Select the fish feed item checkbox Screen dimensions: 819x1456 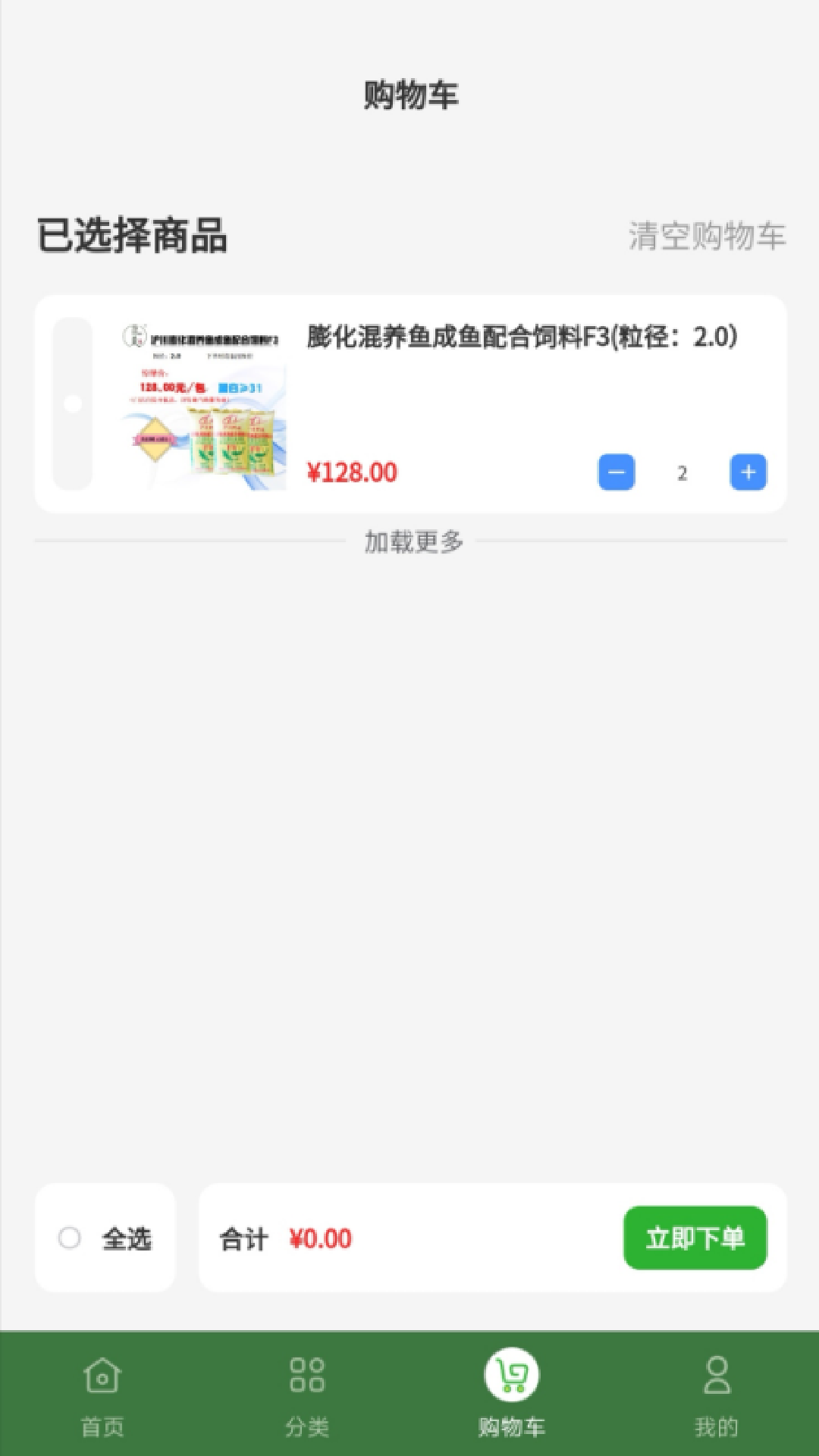(73, 403)
